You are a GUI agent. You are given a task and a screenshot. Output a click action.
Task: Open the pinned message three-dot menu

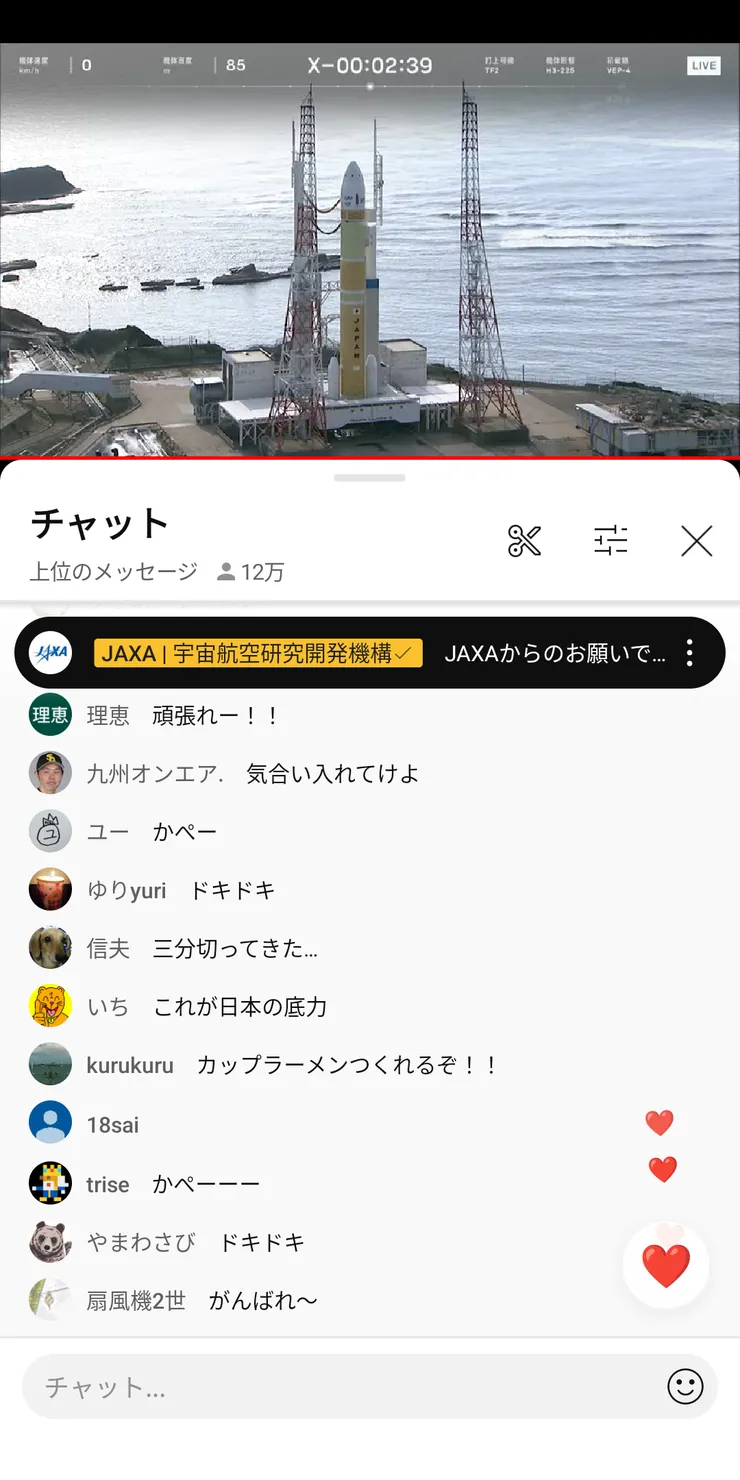689,652
